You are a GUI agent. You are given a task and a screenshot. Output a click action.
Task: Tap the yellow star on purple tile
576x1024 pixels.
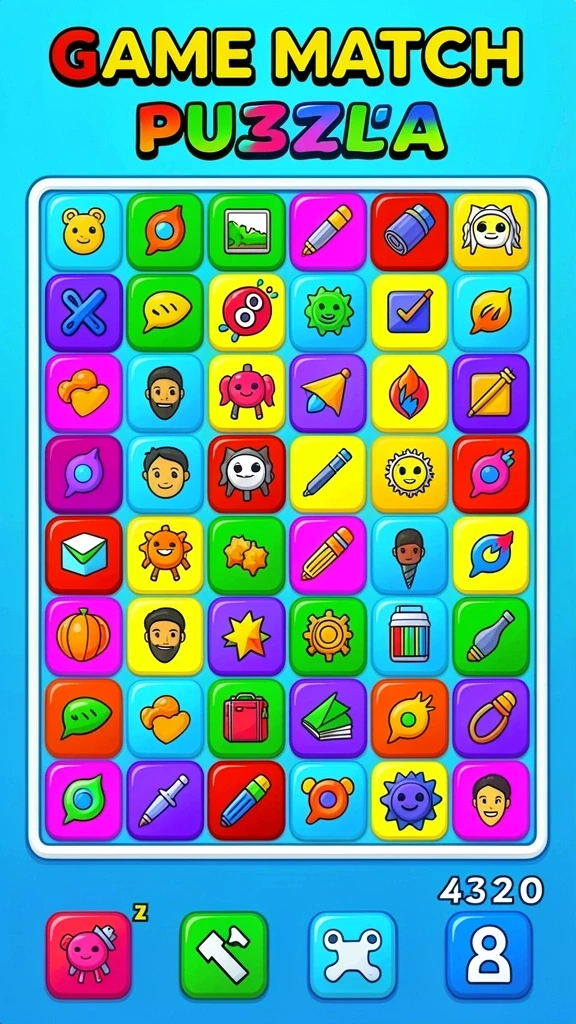click(x=247, y=636)
